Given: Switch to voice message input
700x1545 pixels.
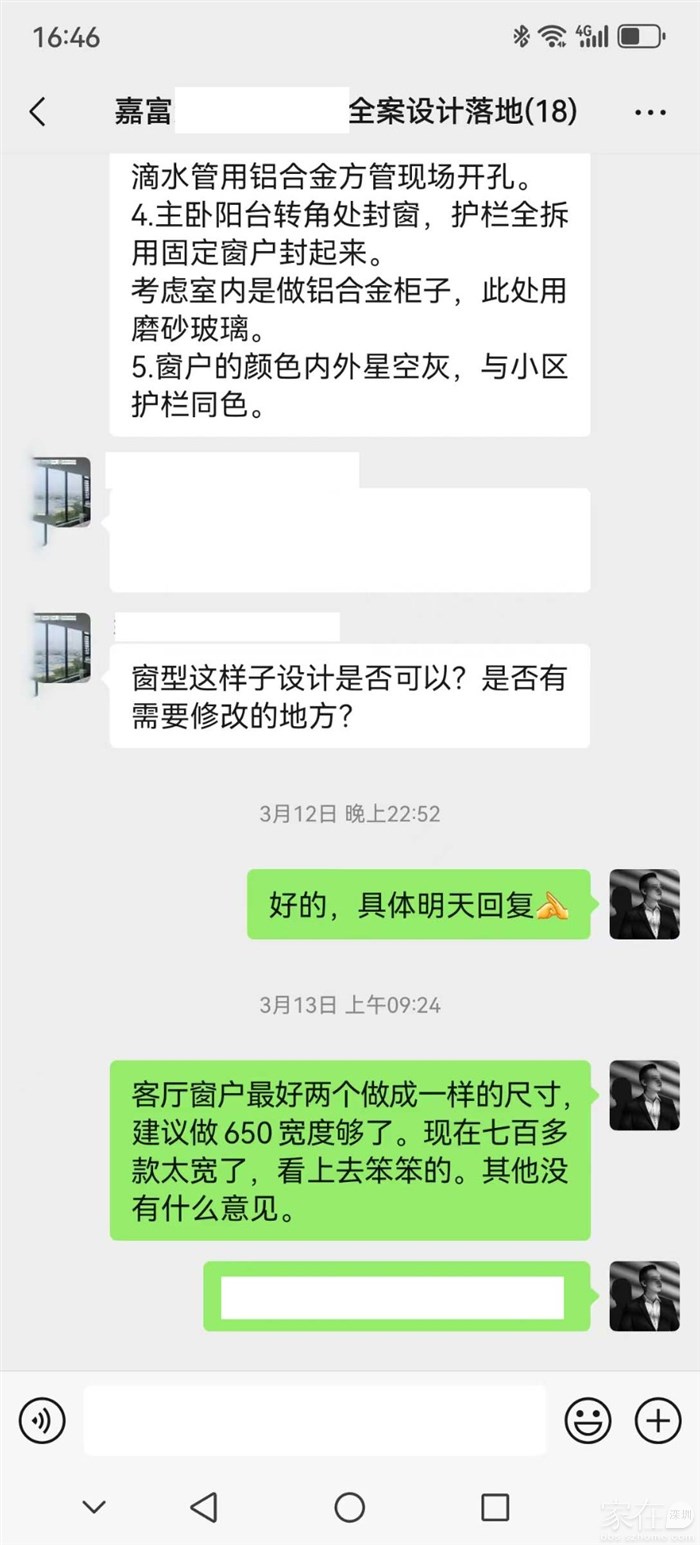Looking at the screenshot, I should (42, 1420).
